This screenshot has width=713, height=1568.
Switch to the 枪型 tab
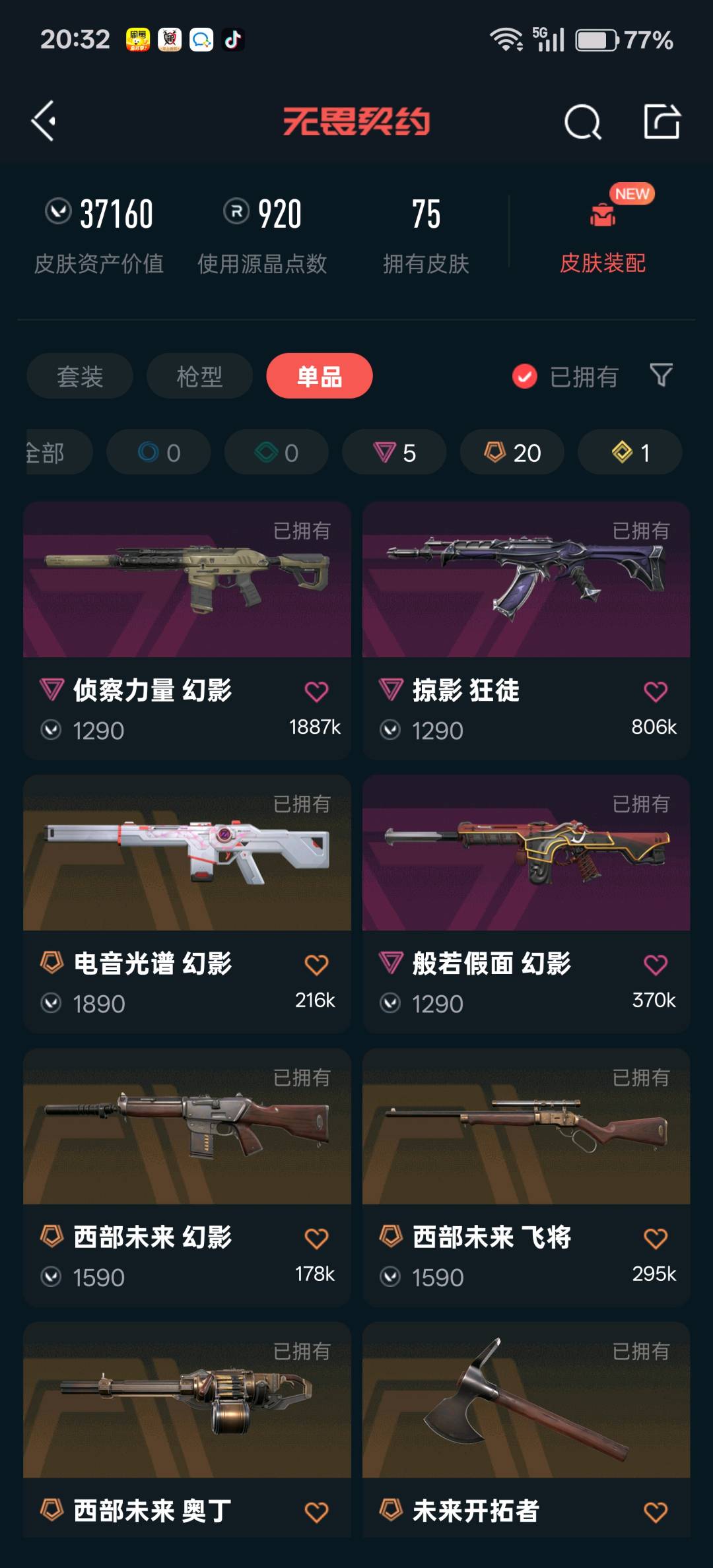click(199, 376)
